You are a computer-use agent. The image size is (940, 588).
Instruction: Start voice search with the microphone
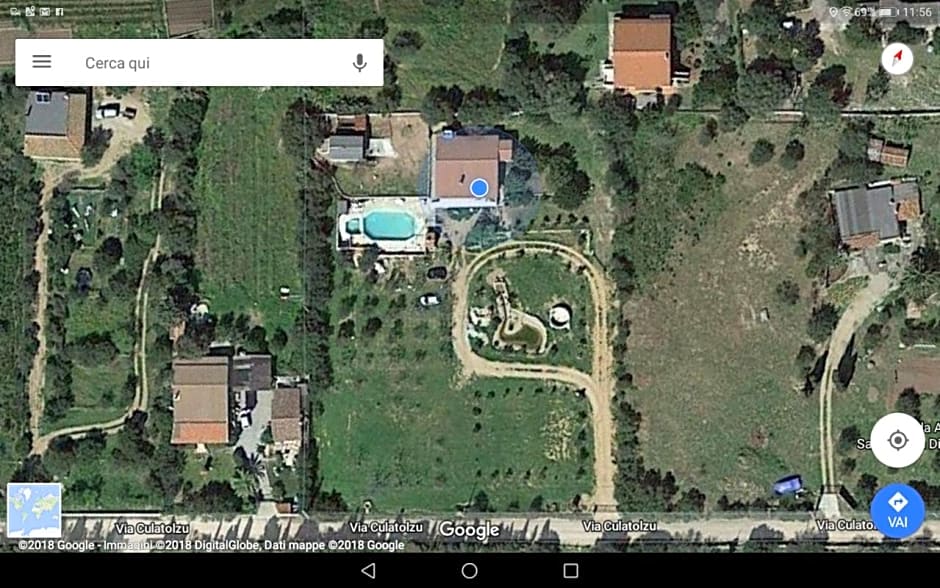pyautogui.click(x=360, y=63)
